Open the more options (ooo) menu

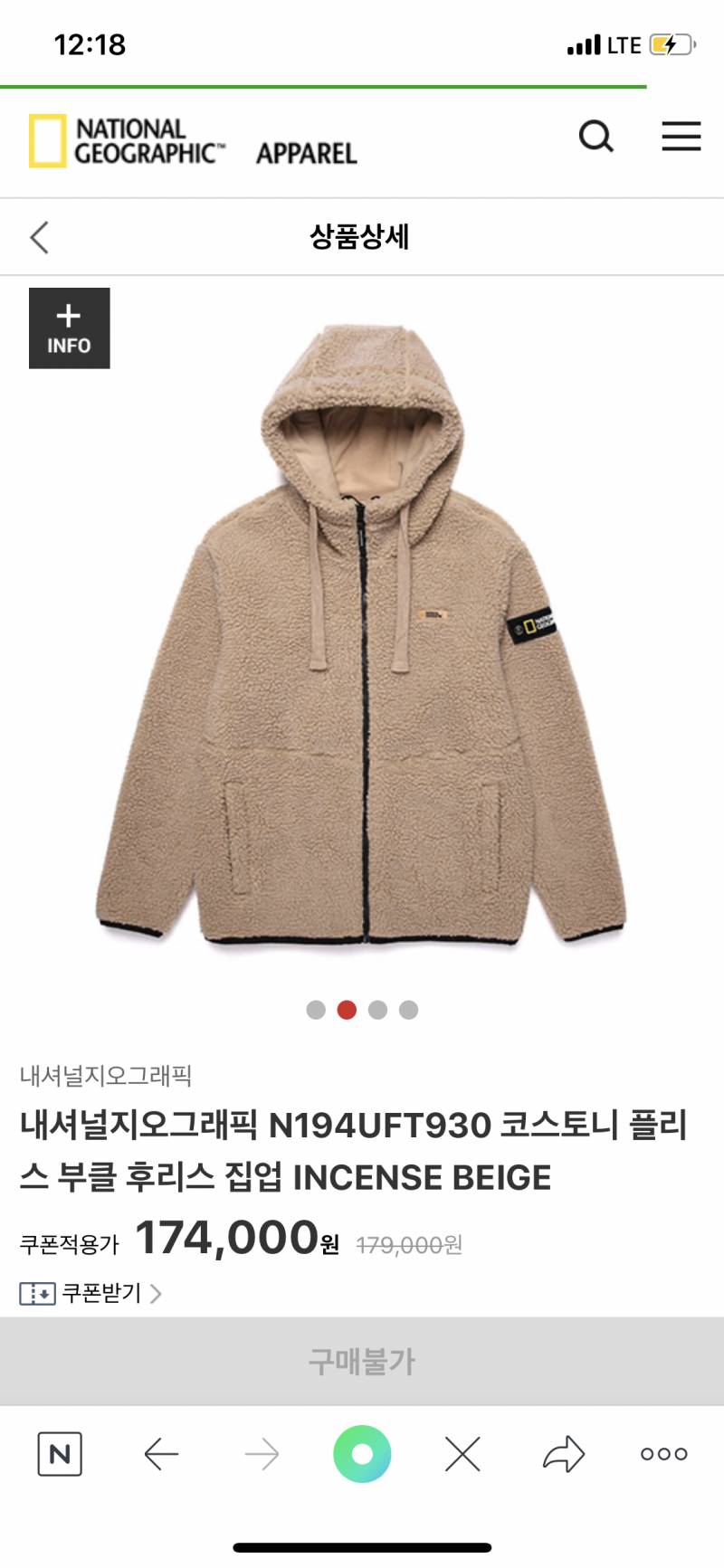(x=662, y=1454)
